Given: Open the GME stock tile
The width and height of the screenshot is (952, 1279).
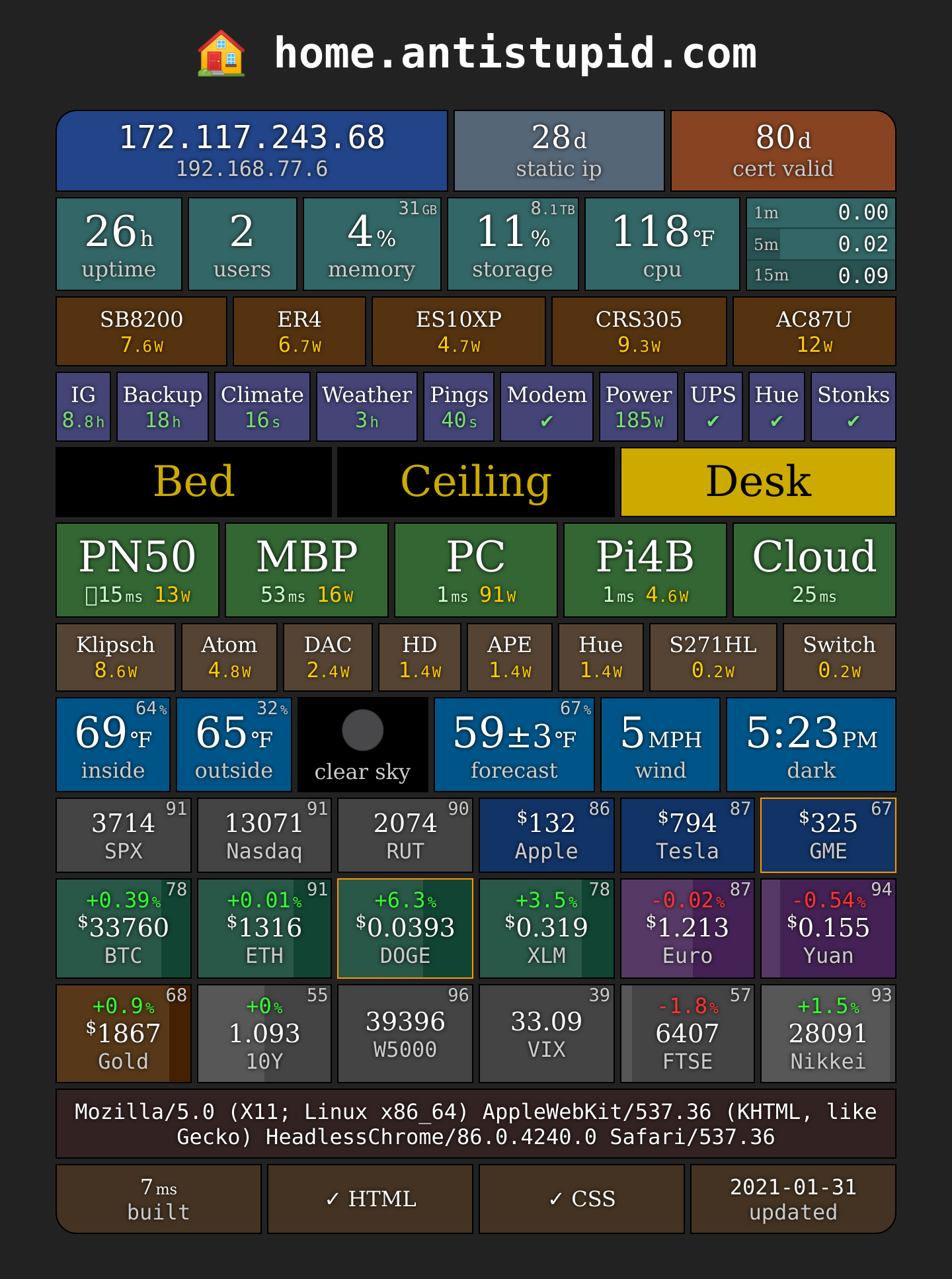Looking at the screenshot, I should (x=828, y=835).
